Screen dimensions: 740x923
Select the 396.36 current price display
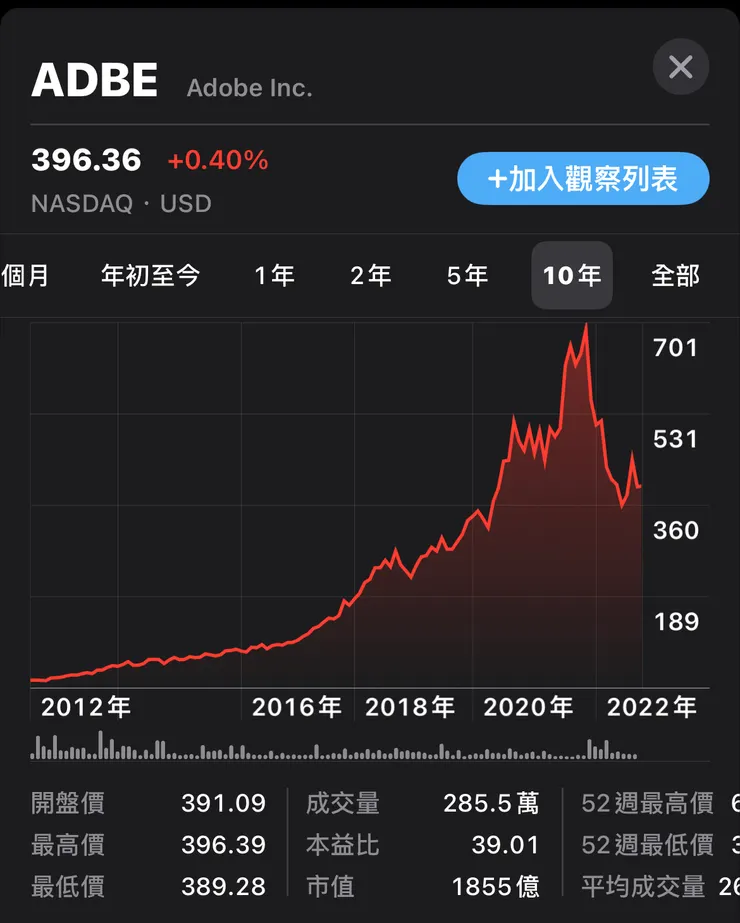pyautogui.click(x=86, y=159)
